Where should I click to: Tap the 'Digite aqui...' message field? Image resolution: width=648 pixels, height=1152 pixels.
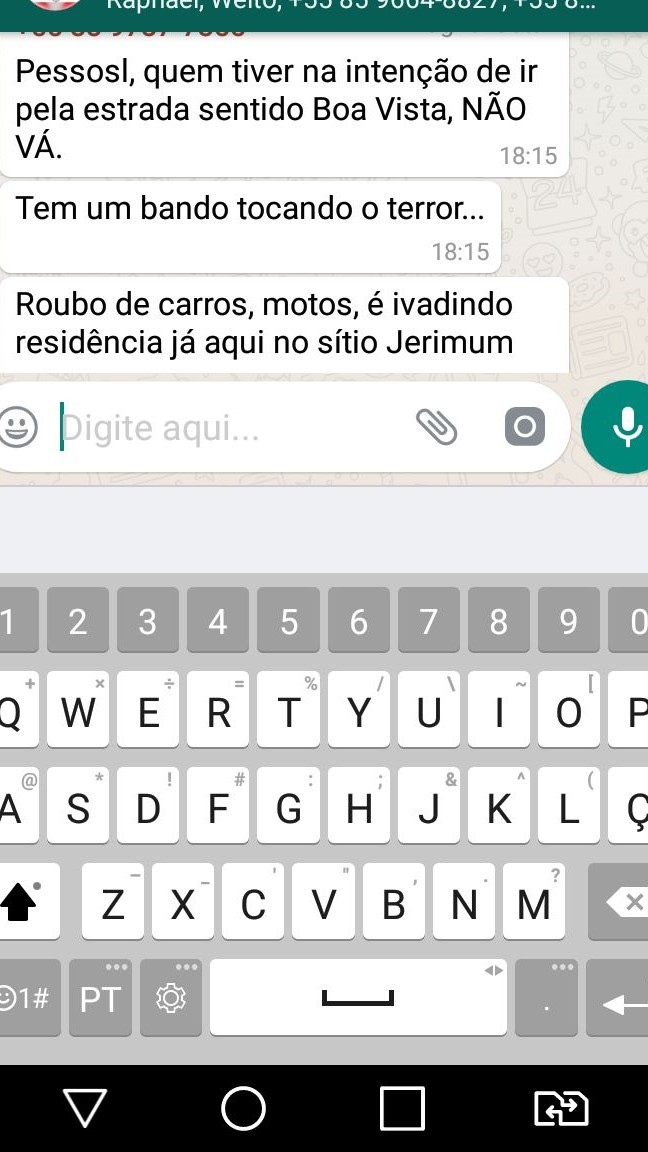point(235,428)
